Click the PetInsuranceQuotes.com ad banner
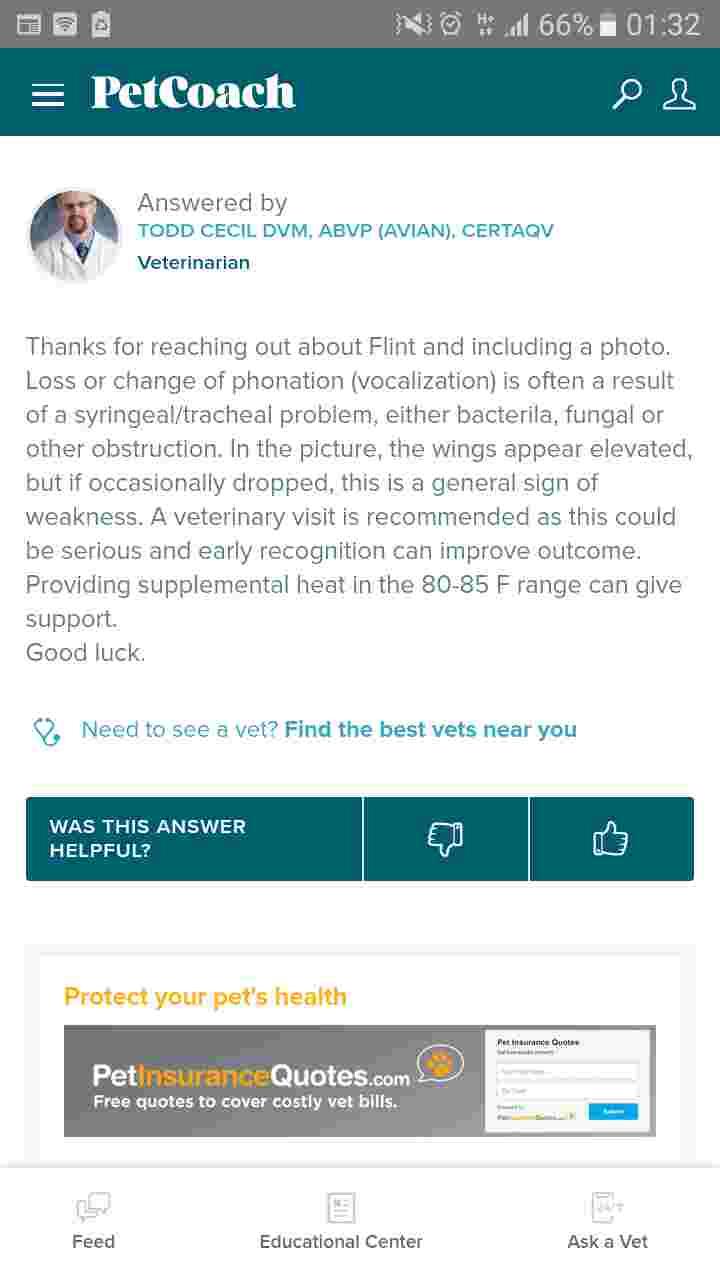The width and height of the screenshot is (720, 1280). tap(250, 1080)
